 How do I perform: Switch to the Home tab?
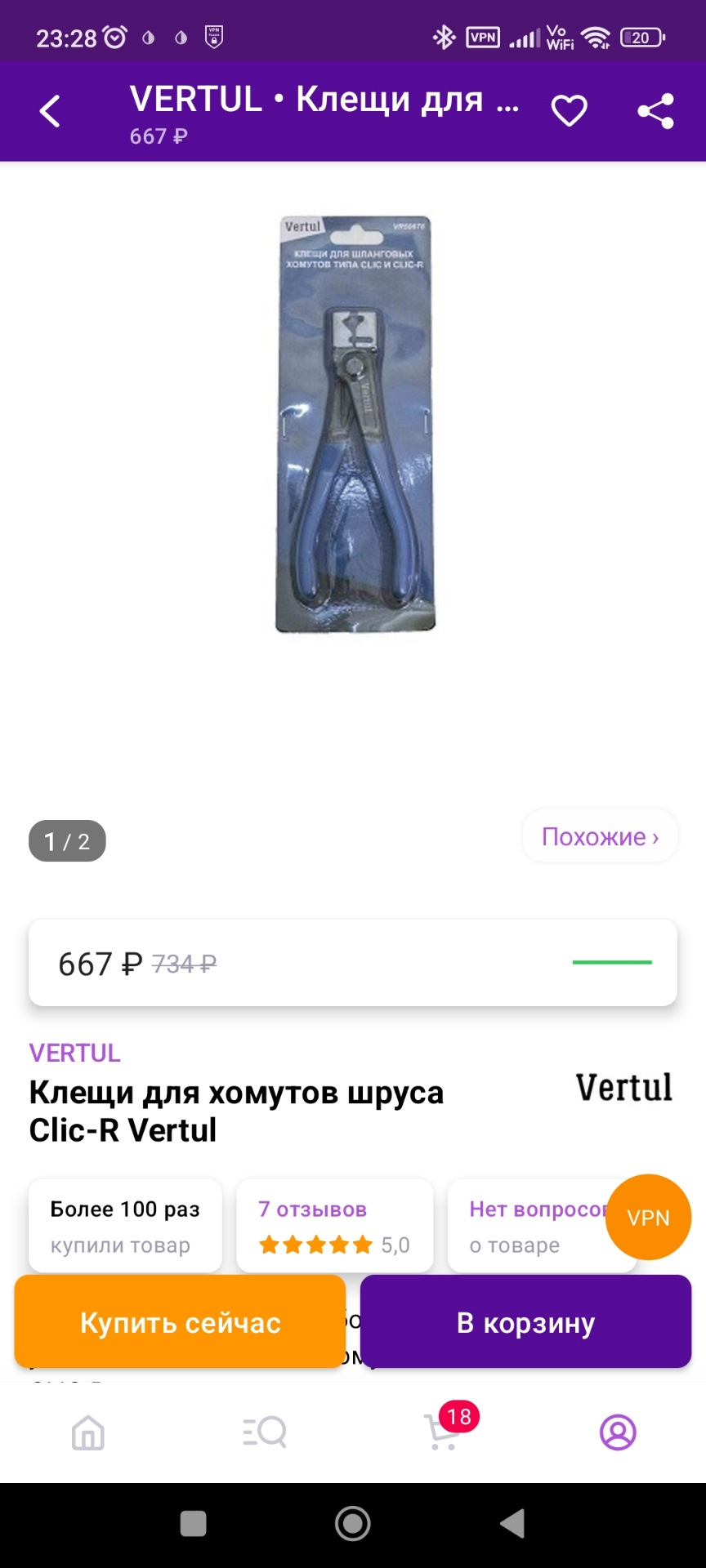88,1432
